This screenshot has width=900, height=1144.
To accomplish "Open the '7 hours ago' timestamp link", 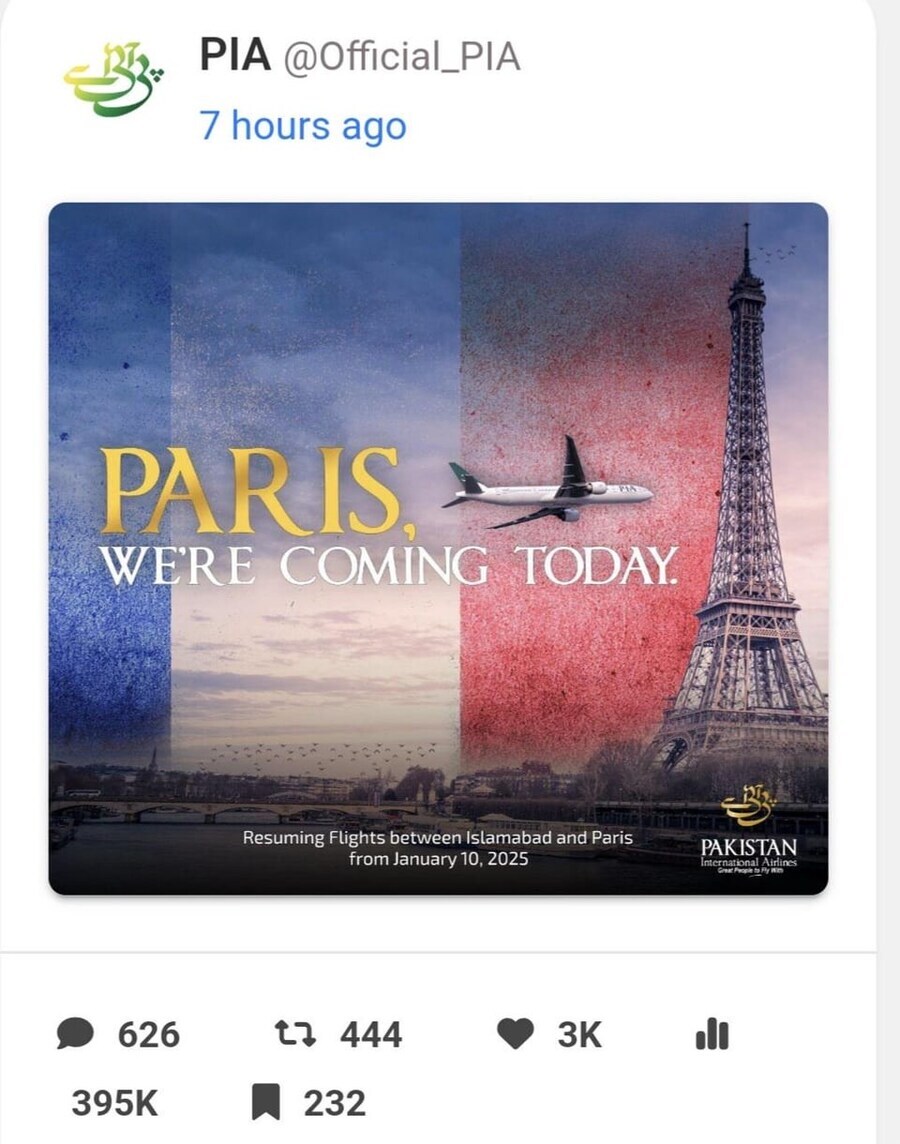I will pos(303,126).
